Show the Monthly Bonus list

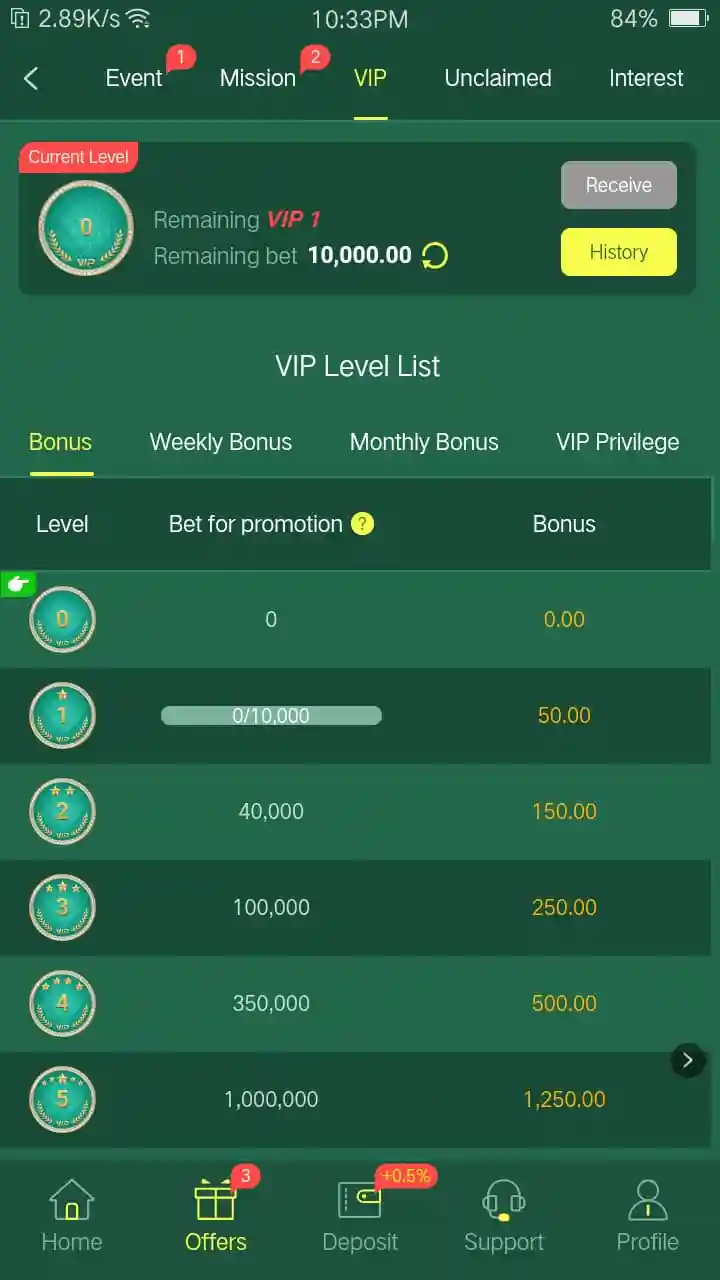click(x=424, y=442)
